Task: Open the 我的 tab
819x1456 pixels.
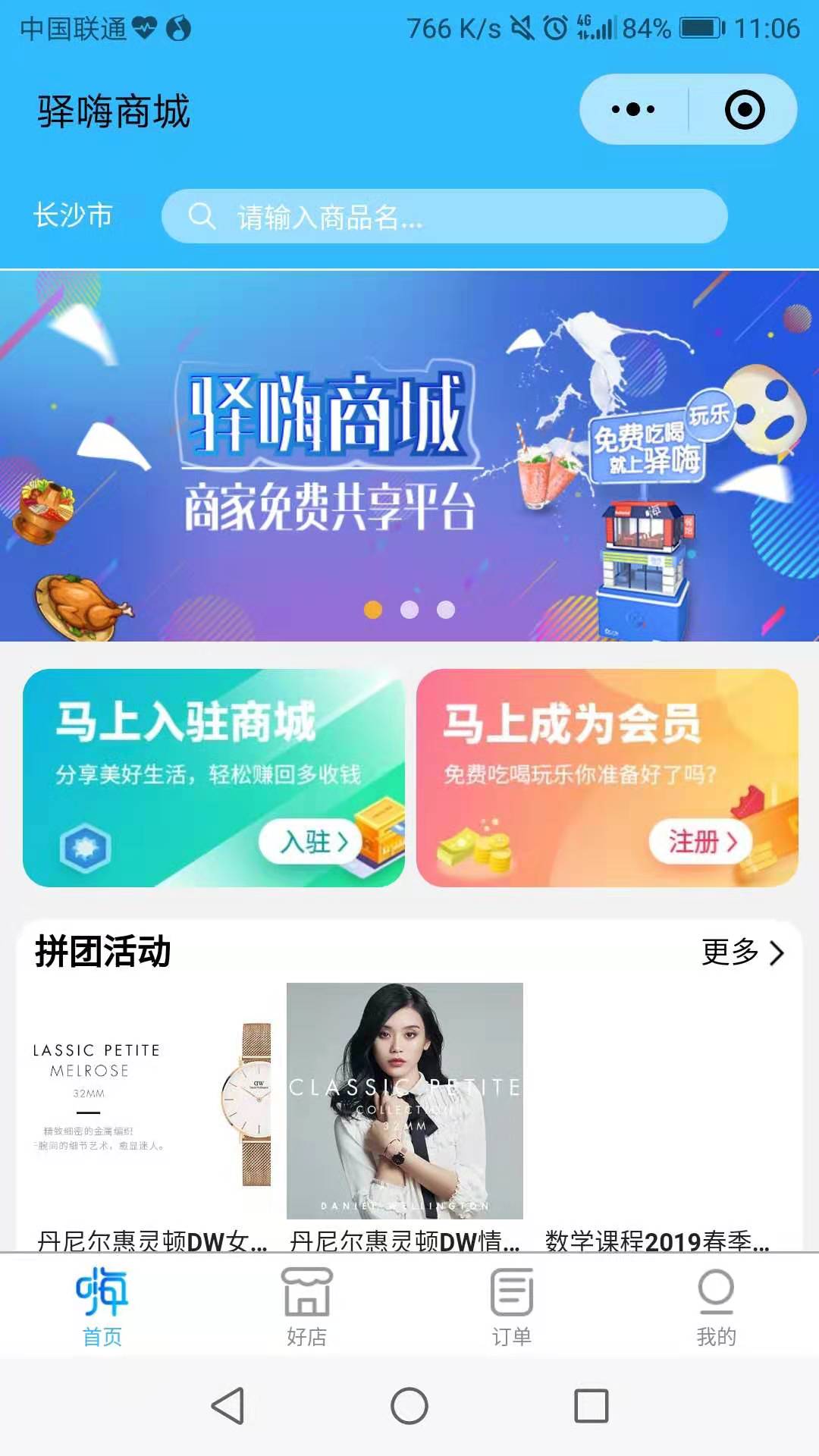Action: click(x=717, y=1306)
